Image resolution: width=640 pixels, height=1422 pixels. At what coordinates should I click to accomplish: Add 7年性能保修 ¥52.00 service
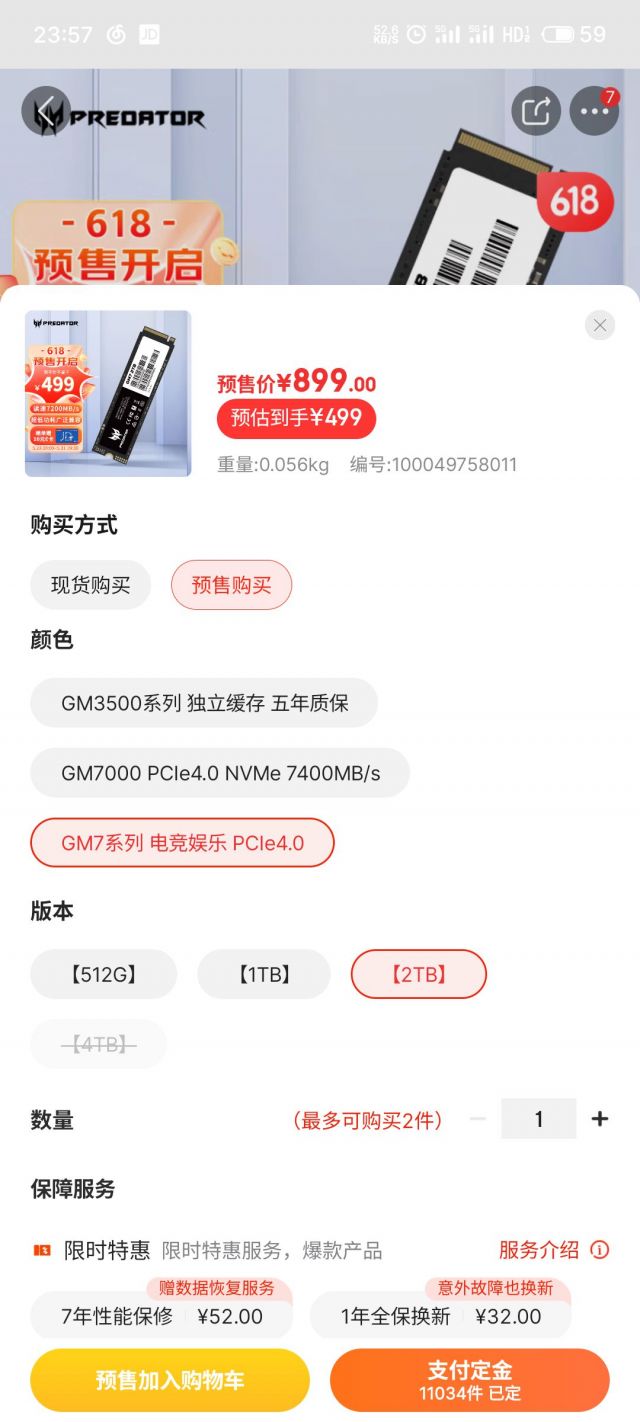tap(162, 1316)
